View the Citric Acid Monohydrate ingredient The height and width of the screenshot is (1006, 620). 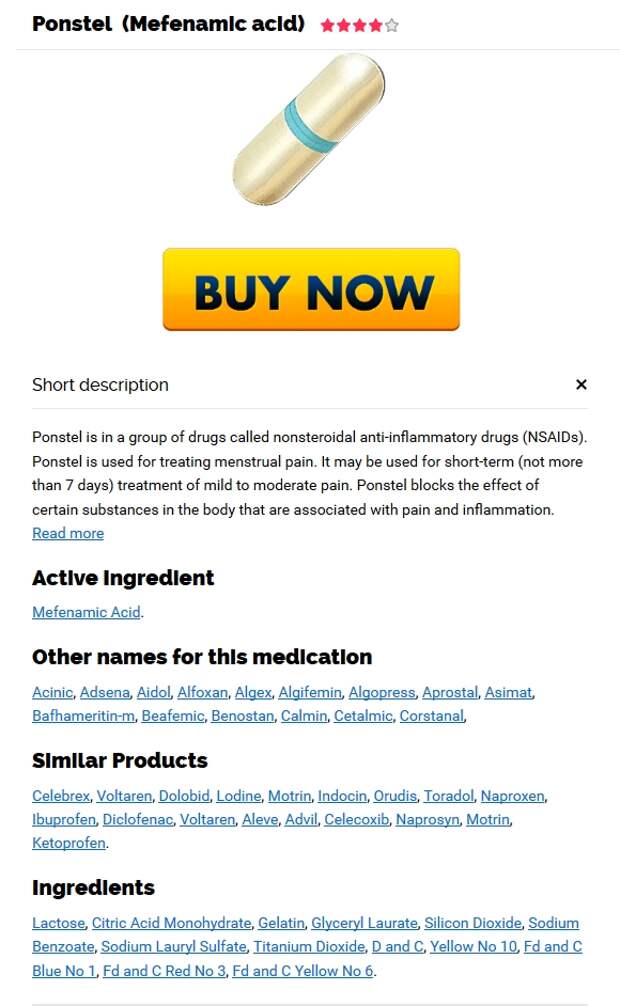click(x=170, y=923)
